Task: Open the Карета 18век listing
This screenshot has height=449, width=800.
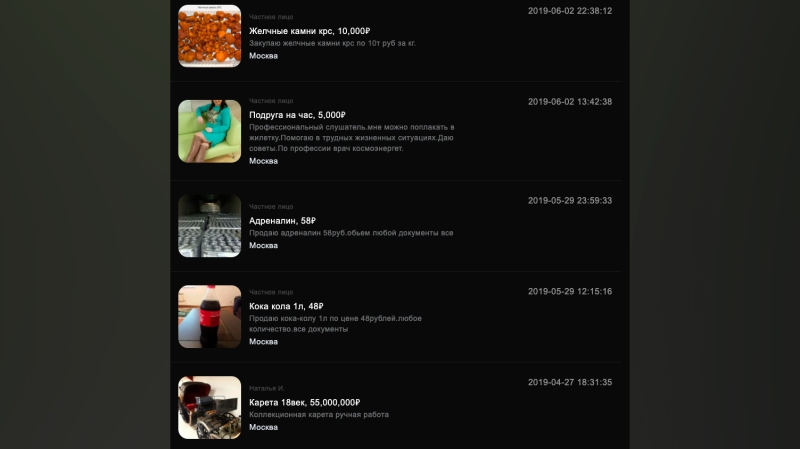Action: coord(304,402)
